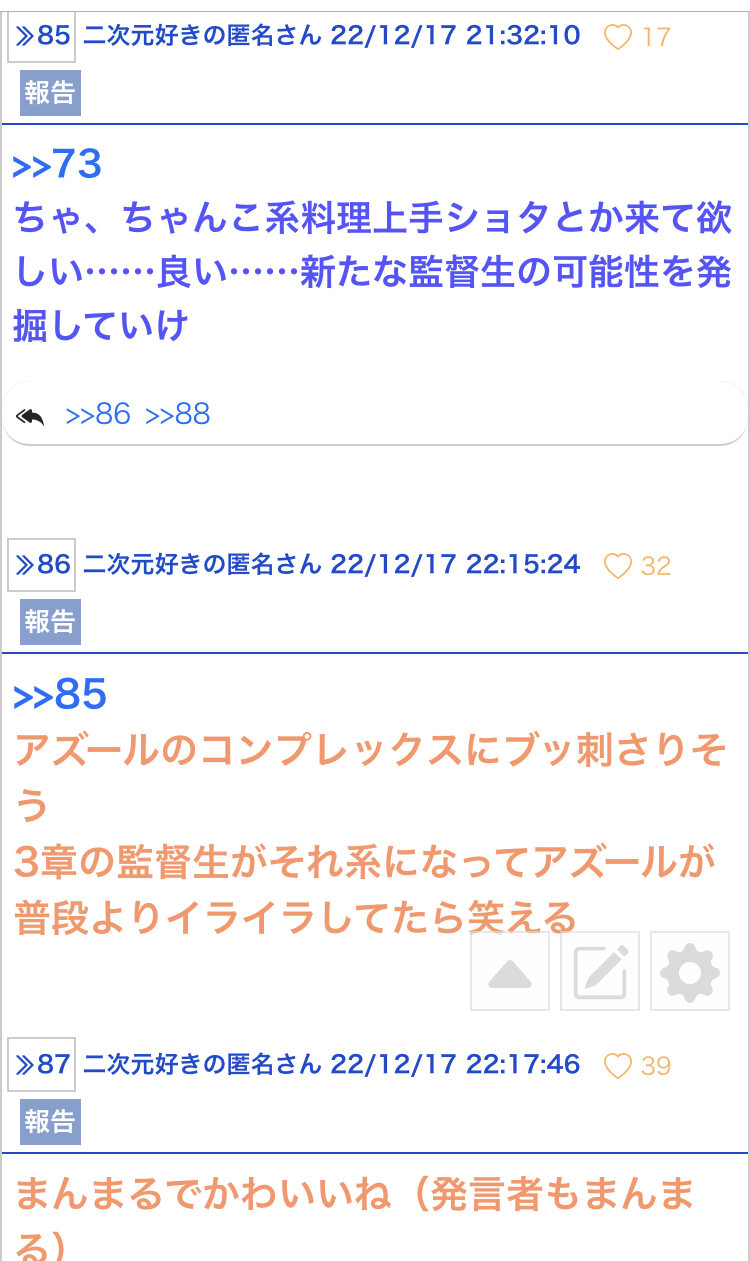Like post 86 with the heart icon
The image size is (750, 1261).
618,567
